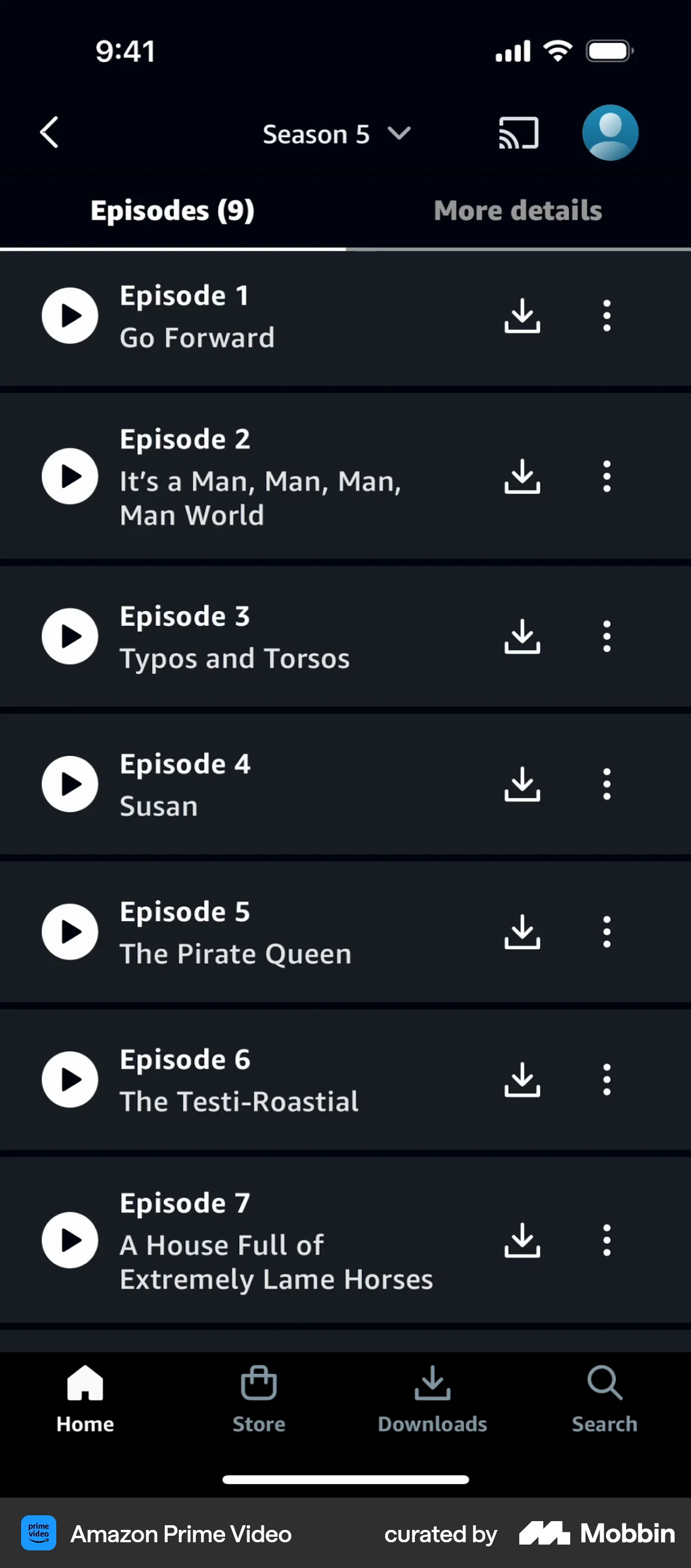Download Episode 5 "The Pirate Queen"
The width and height of the screenshot is (691, 1568).
click(522, 932)
